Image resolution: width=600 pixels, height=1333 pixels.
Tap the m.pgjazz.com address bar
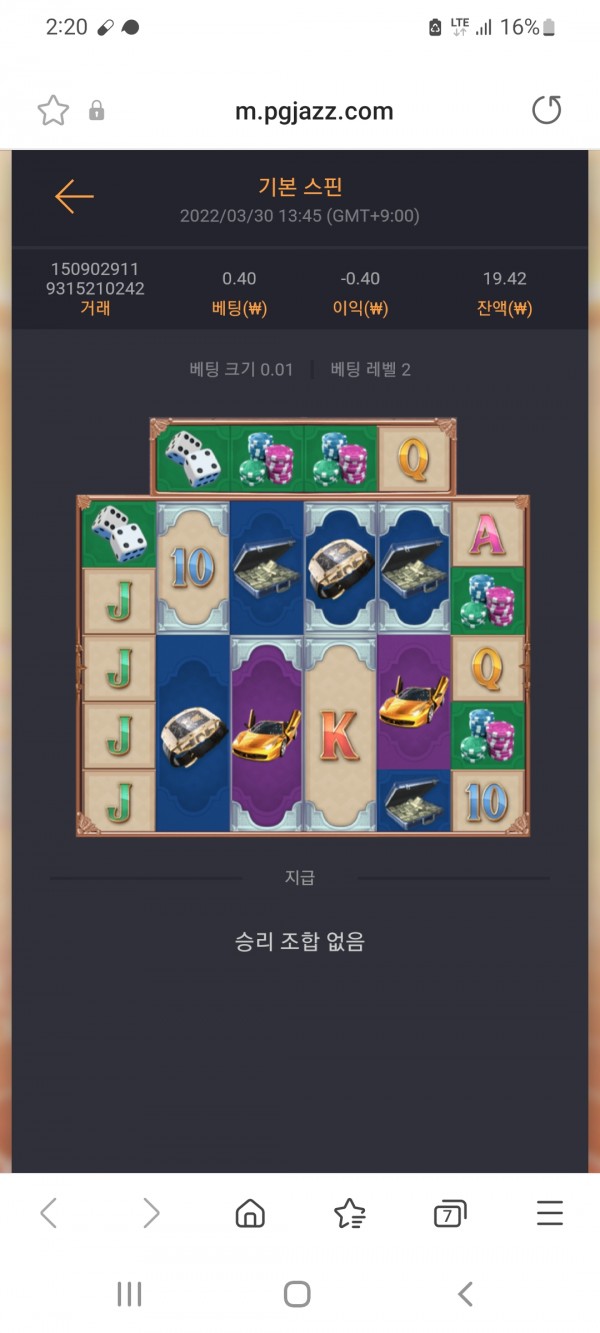(313, 111)
